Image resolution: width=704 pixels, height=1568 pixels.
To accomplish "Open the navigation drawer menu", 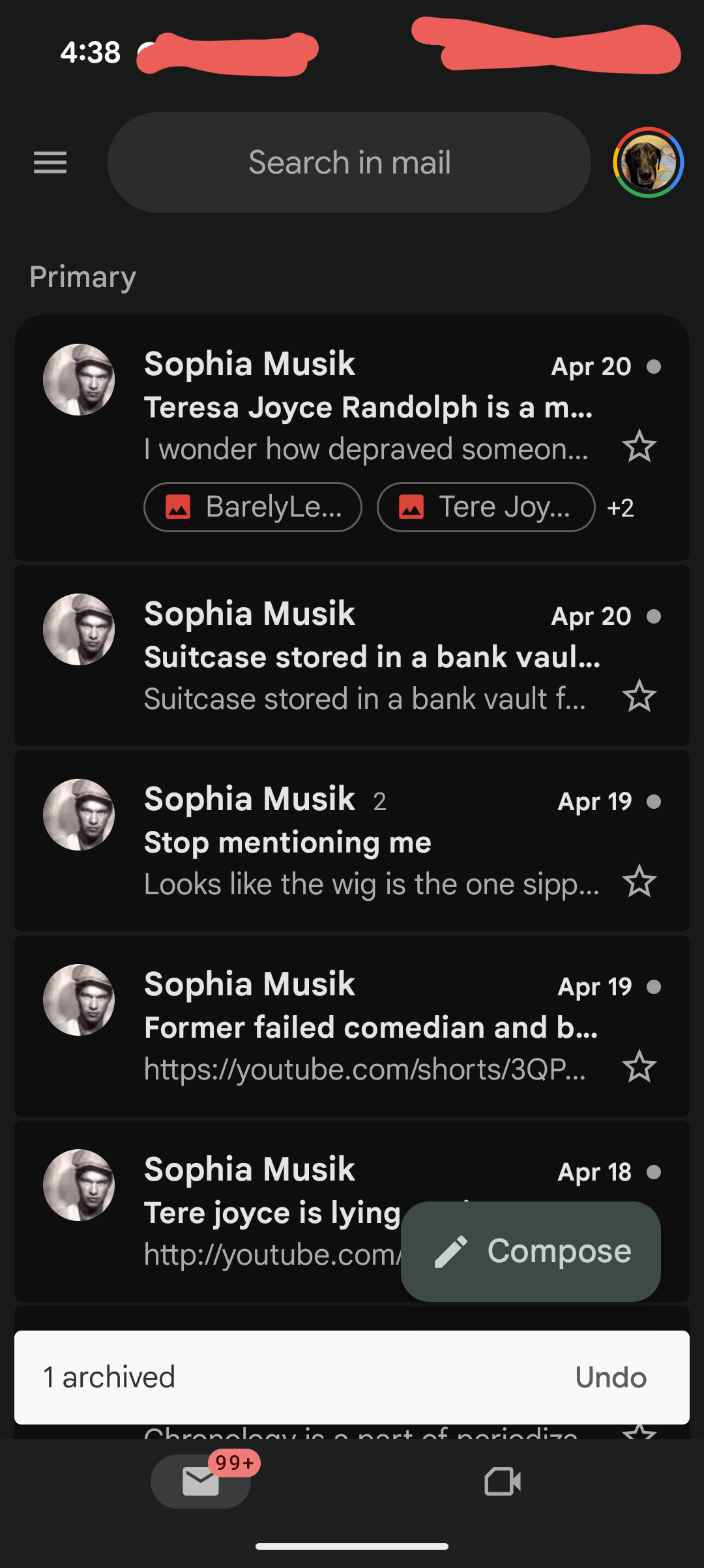I will [50, 162].
